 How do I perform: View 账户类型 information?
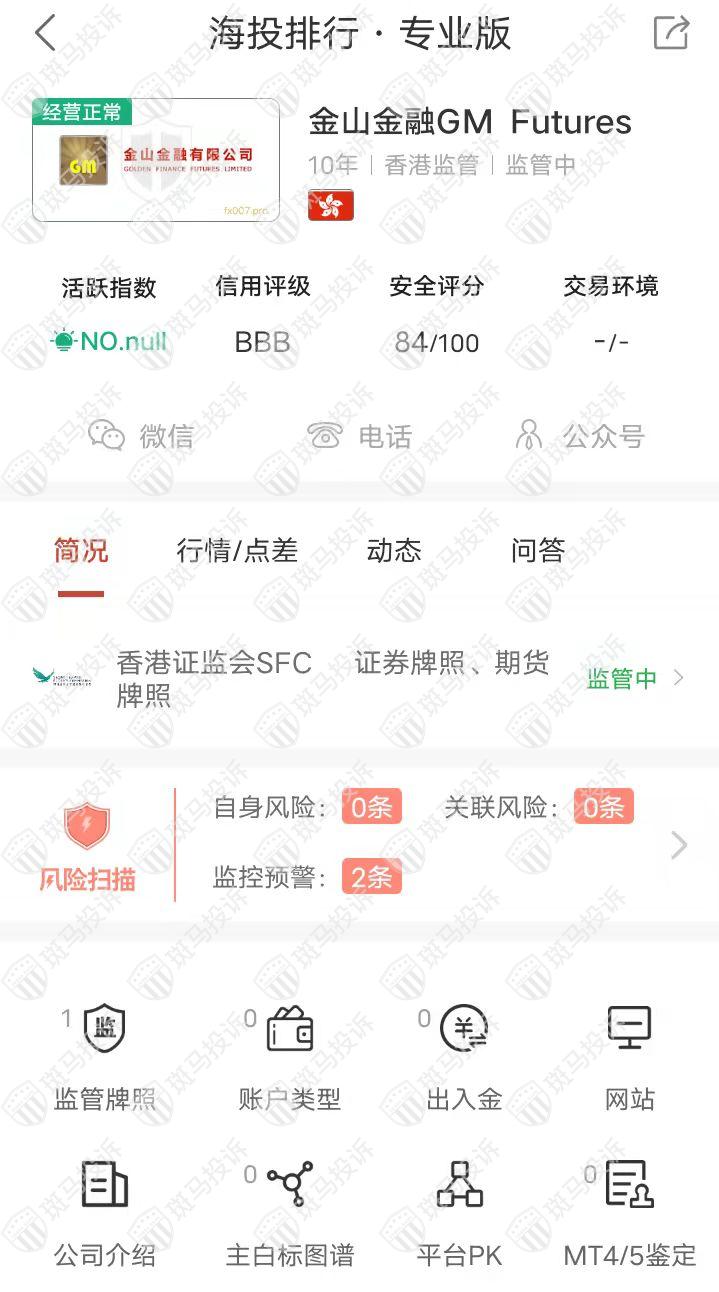pyautogui.click(x=290, y=1058)
